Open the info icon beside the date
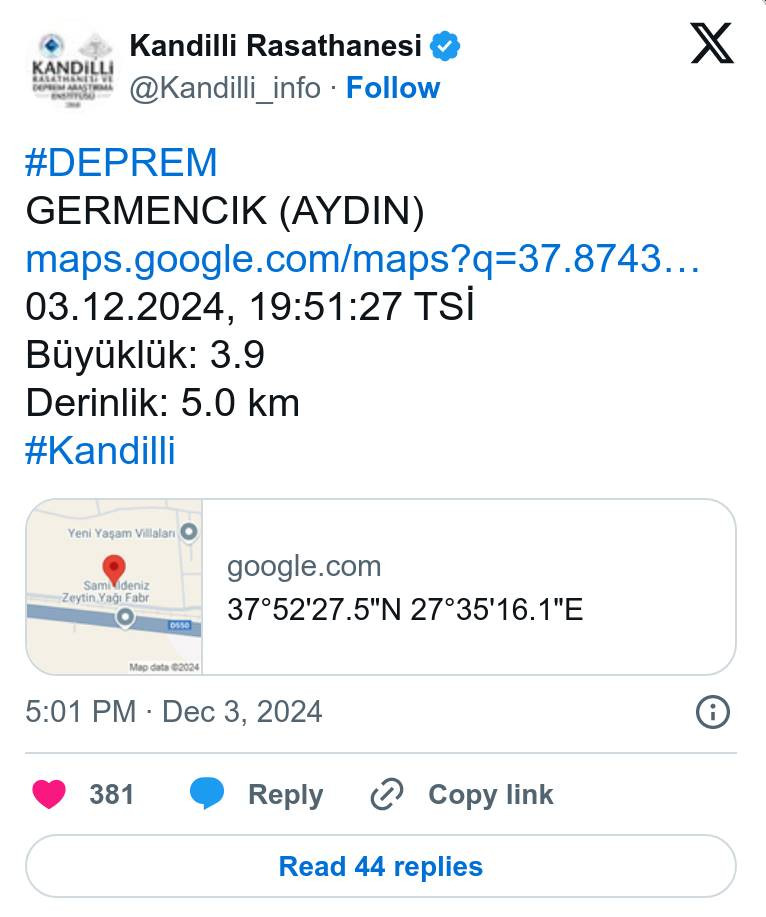The image size is (766, 917). click(x=712, y=712)
